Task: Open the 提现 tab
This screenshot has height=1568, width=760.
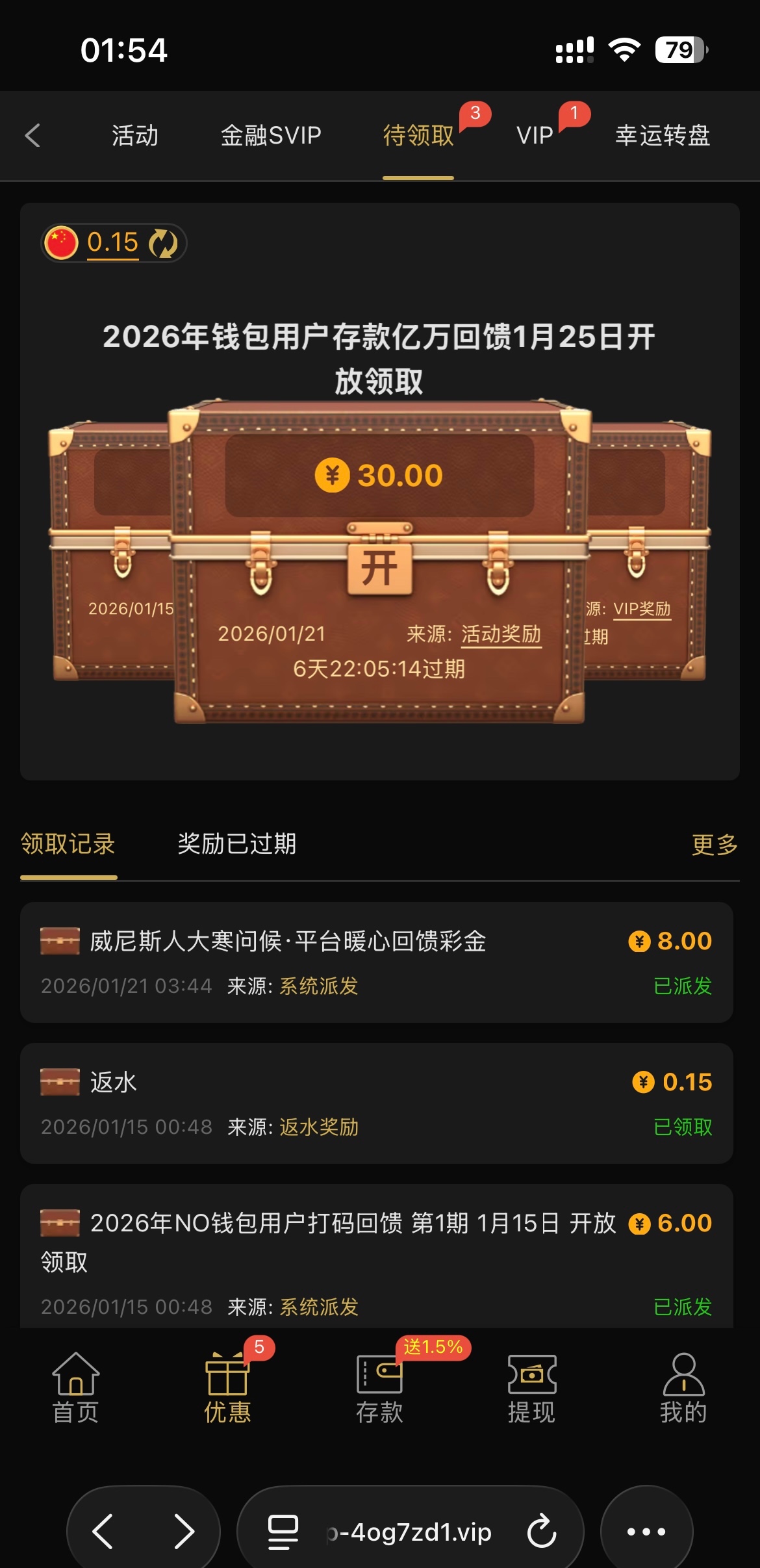Action: (531, 1387)
